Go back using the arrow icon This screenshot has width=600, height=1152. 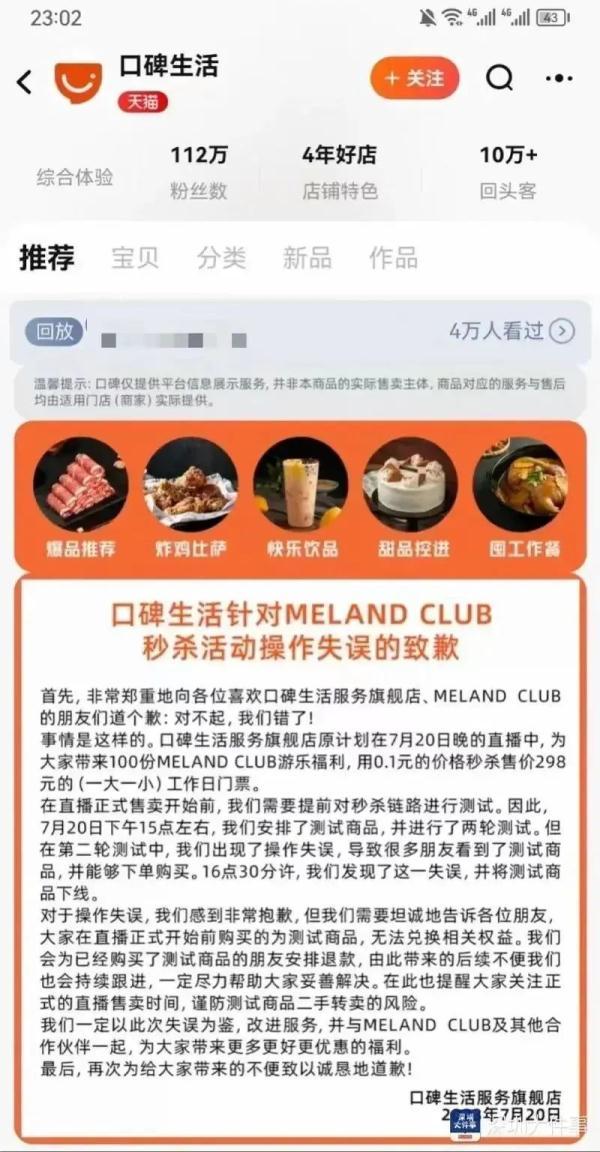(x=25, y=82)
